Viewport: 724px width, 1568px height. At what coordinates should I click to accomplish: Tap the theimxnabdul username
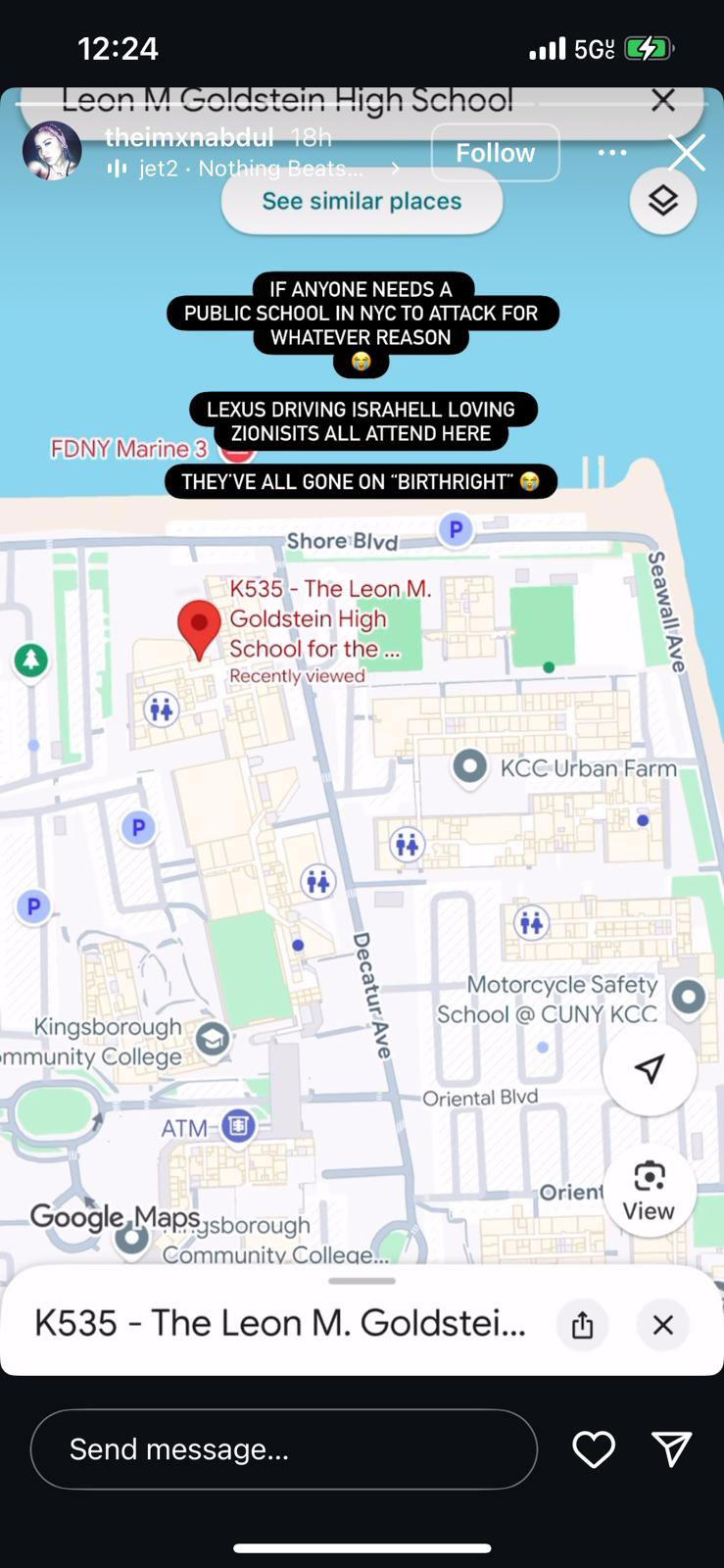coord(189,136)
